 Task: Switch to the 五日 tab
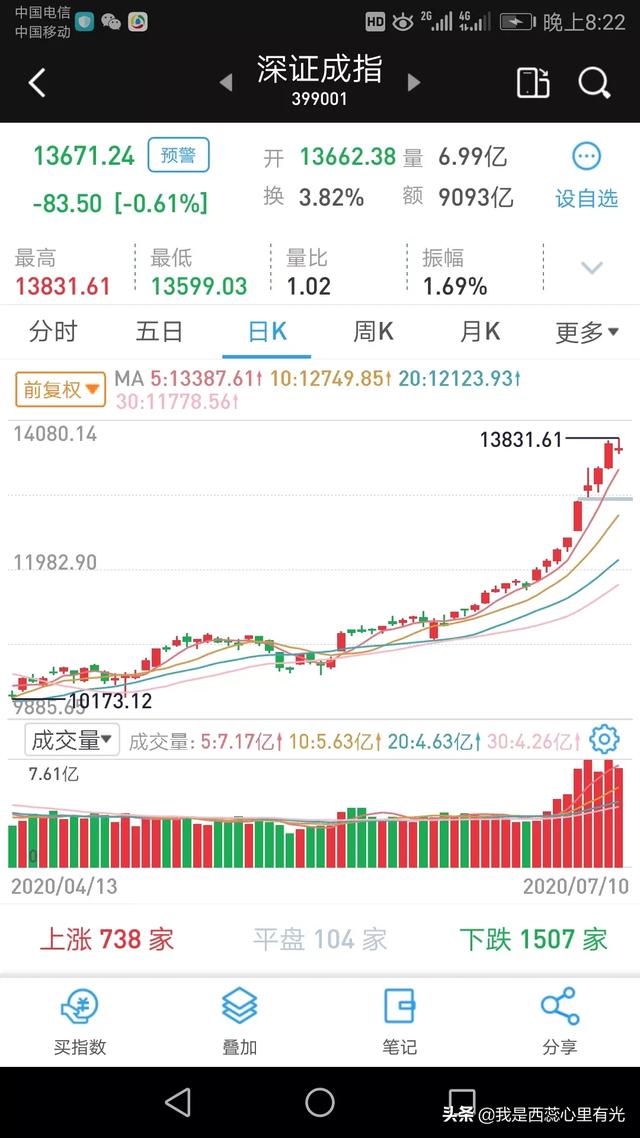point(160,332)
